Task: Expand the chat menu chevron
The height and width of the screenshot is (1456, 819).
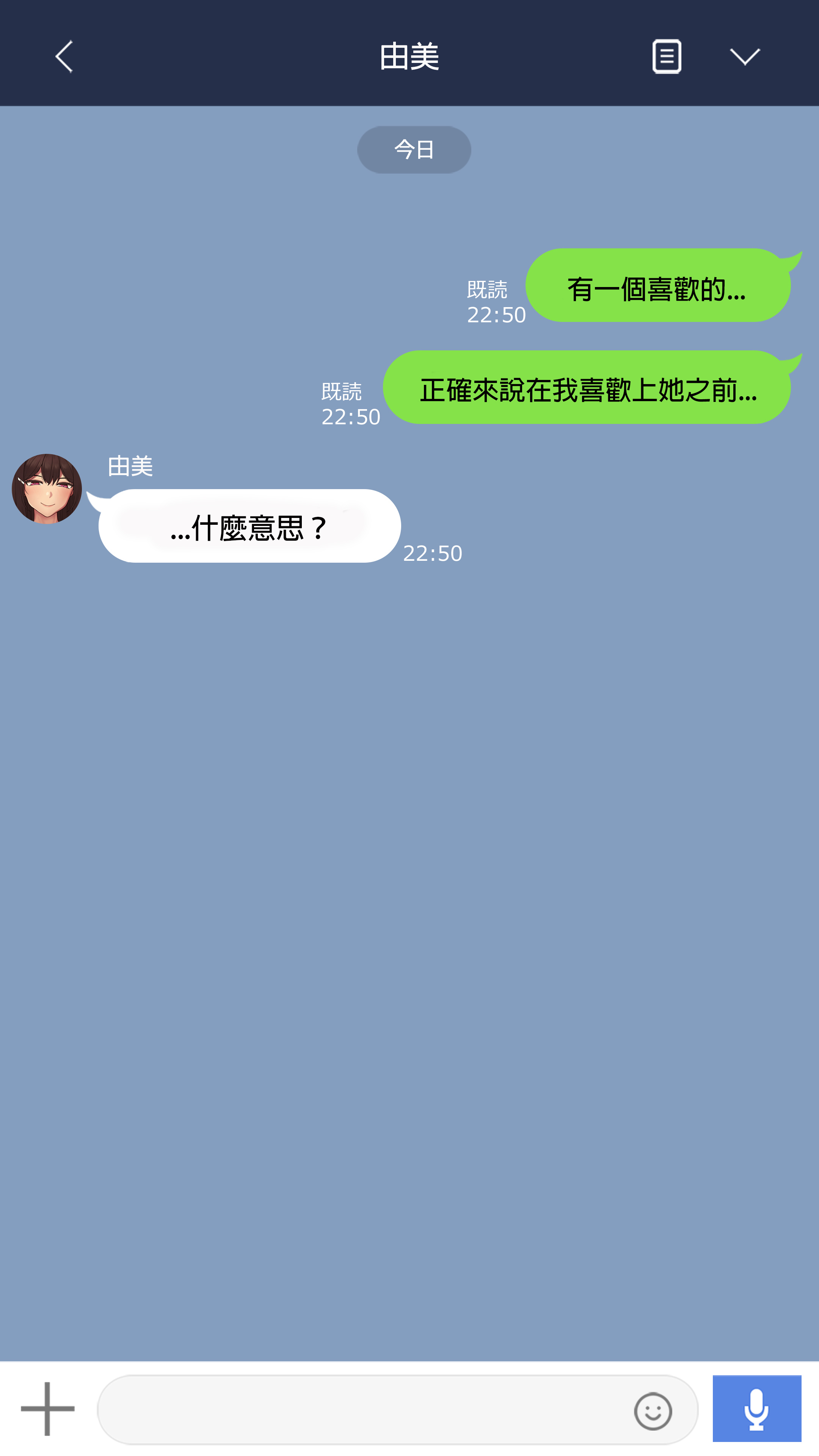Action: pos(744,56)
